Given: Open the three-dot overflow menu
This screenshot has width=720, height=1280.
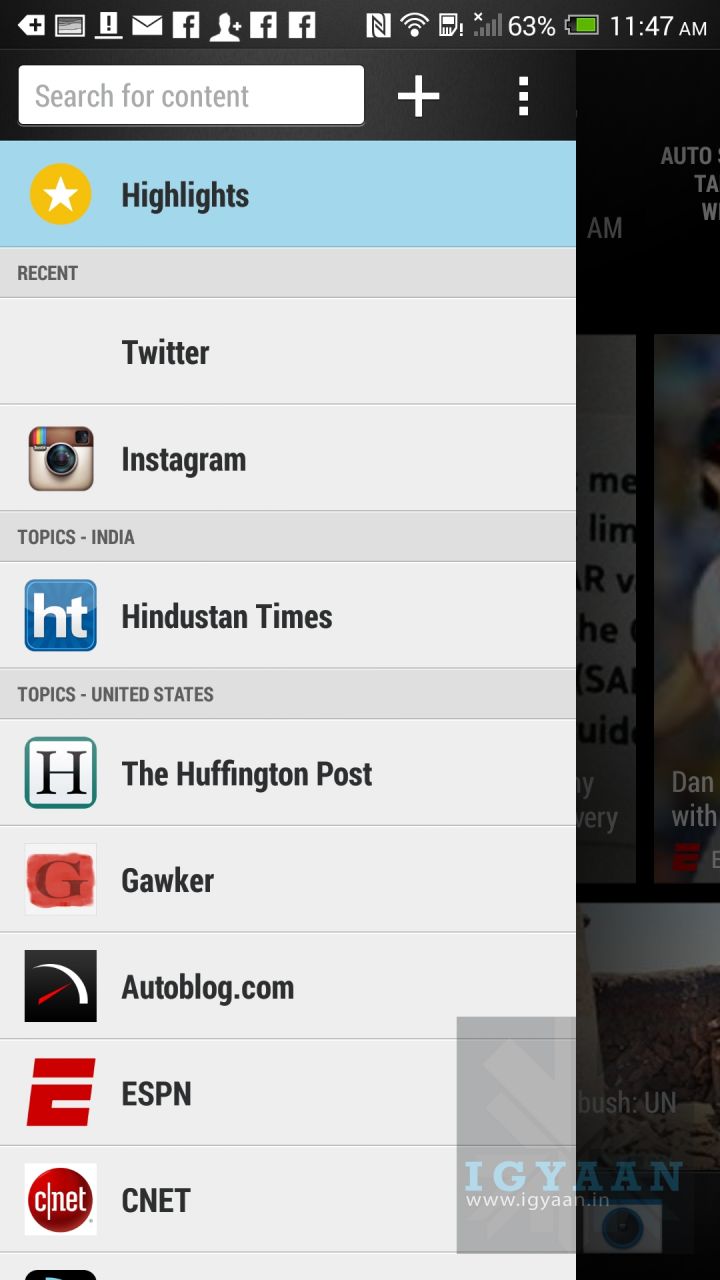Looking at the screenshot, I should (x=523, y=96).
